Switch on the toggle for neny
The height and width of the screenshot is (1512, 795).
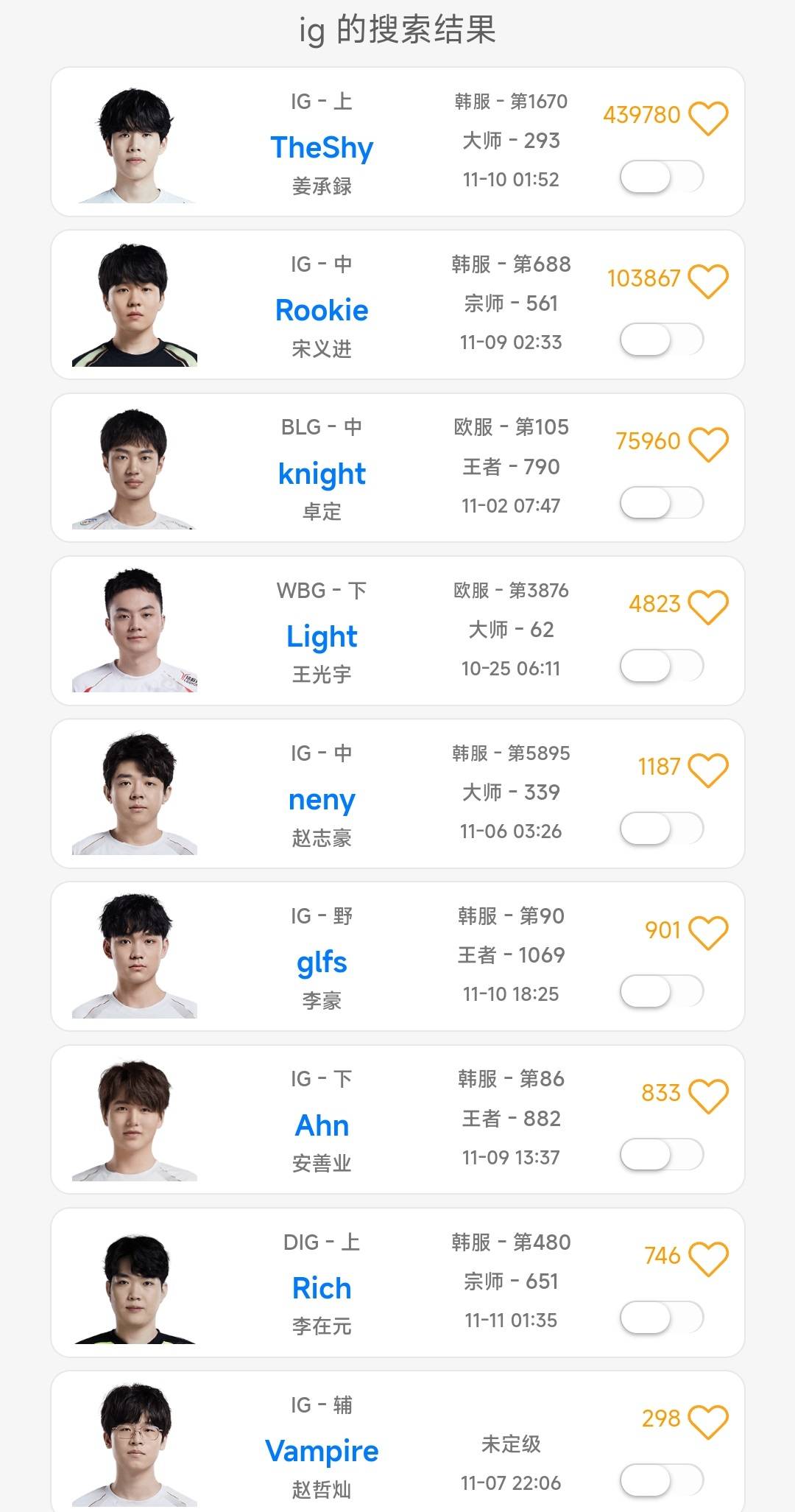pos(661,829)
